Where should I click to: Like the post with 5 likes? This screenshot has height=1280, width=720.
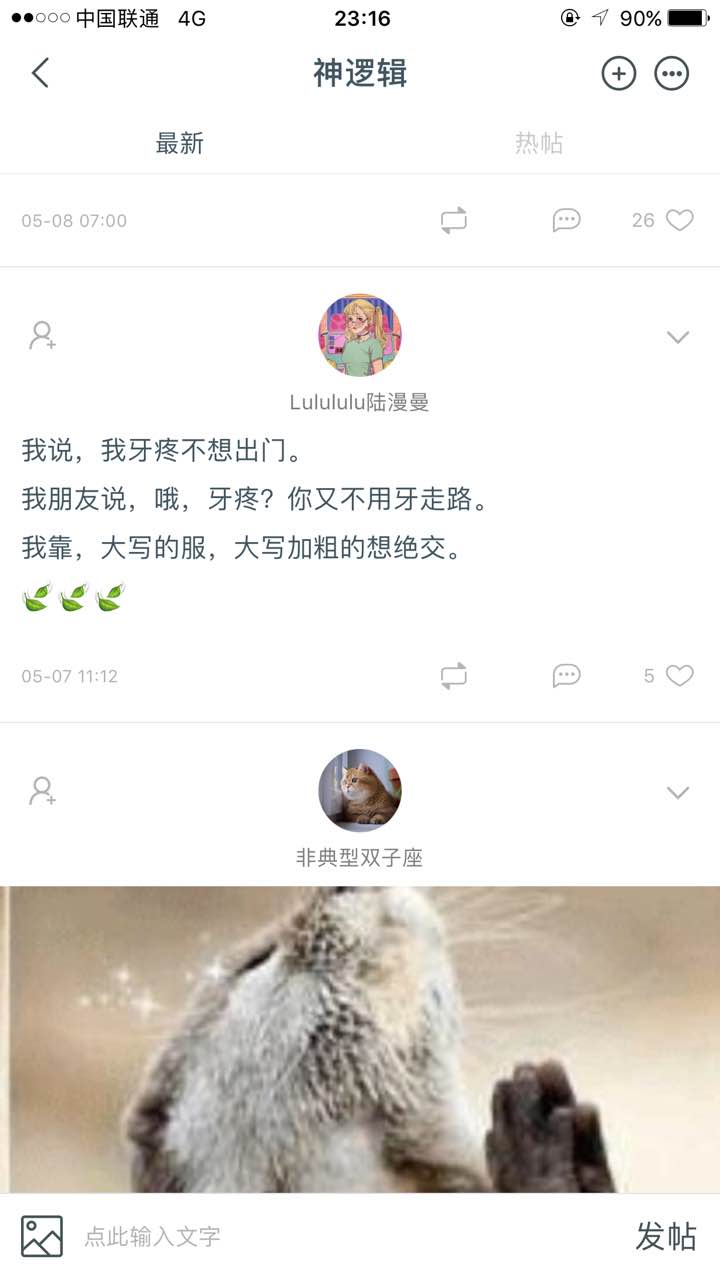pyautogui.click(x=679, y=676)
